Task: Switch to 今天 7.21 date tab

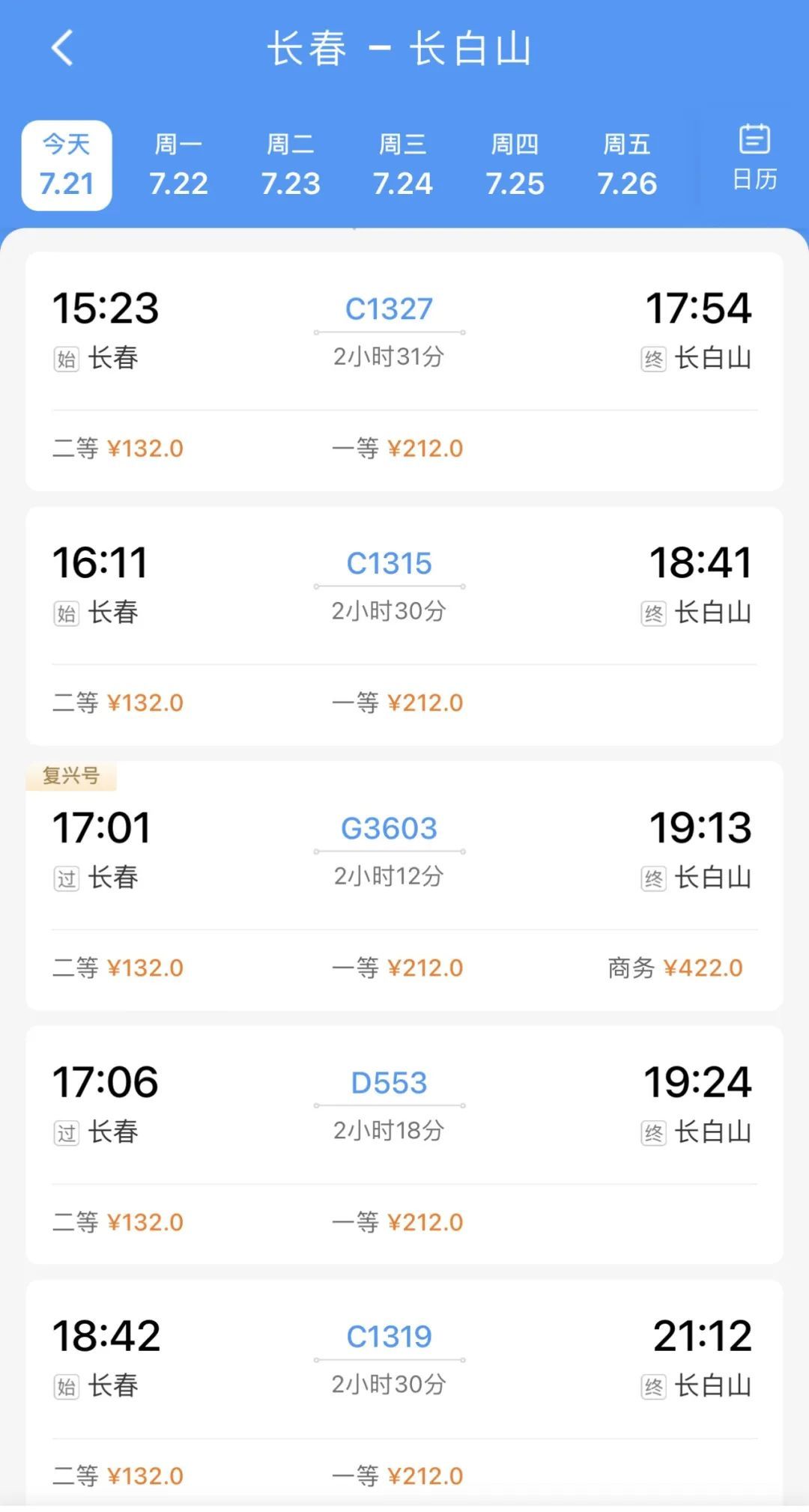Action: tap(66, 163)
